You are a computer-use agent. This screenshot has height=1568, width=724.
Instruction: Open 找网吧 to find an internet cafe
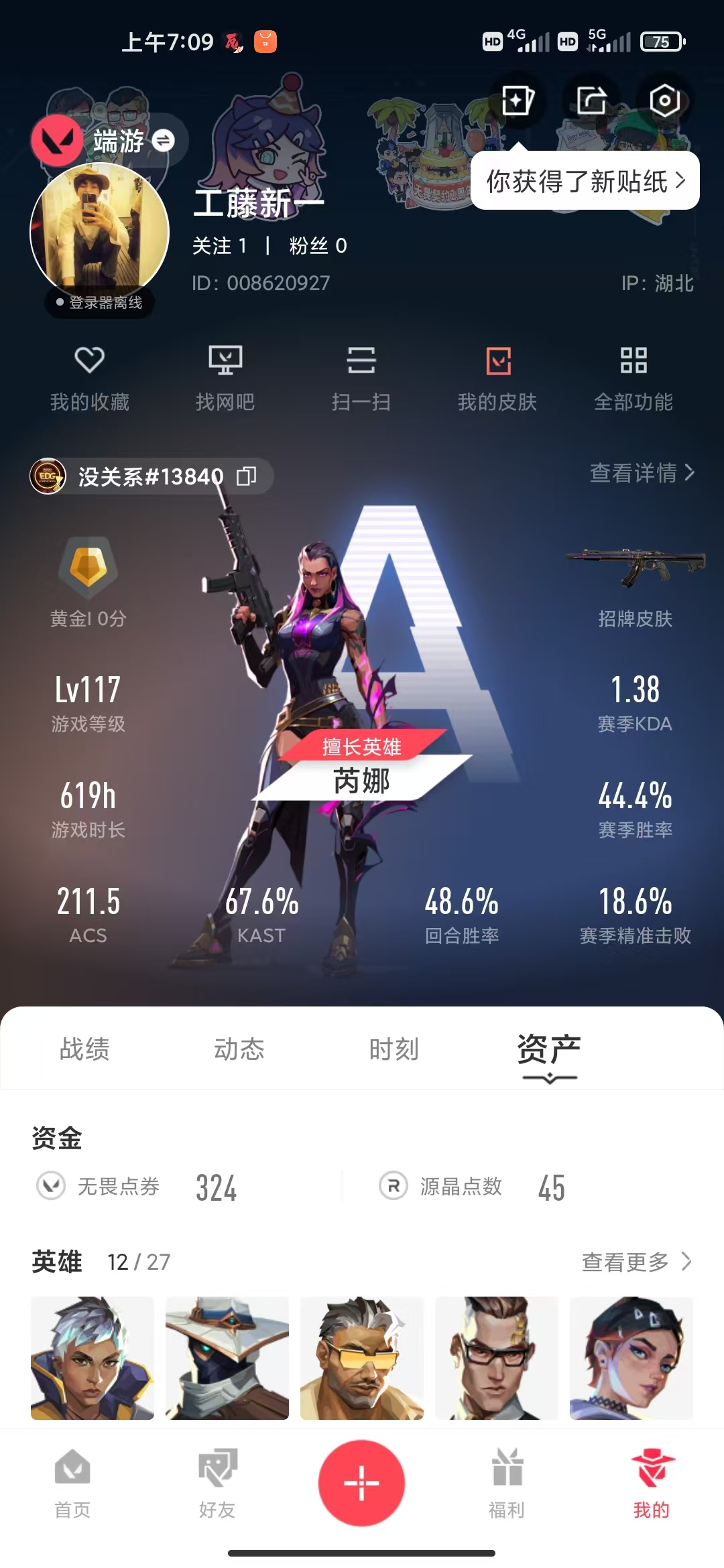225,378
